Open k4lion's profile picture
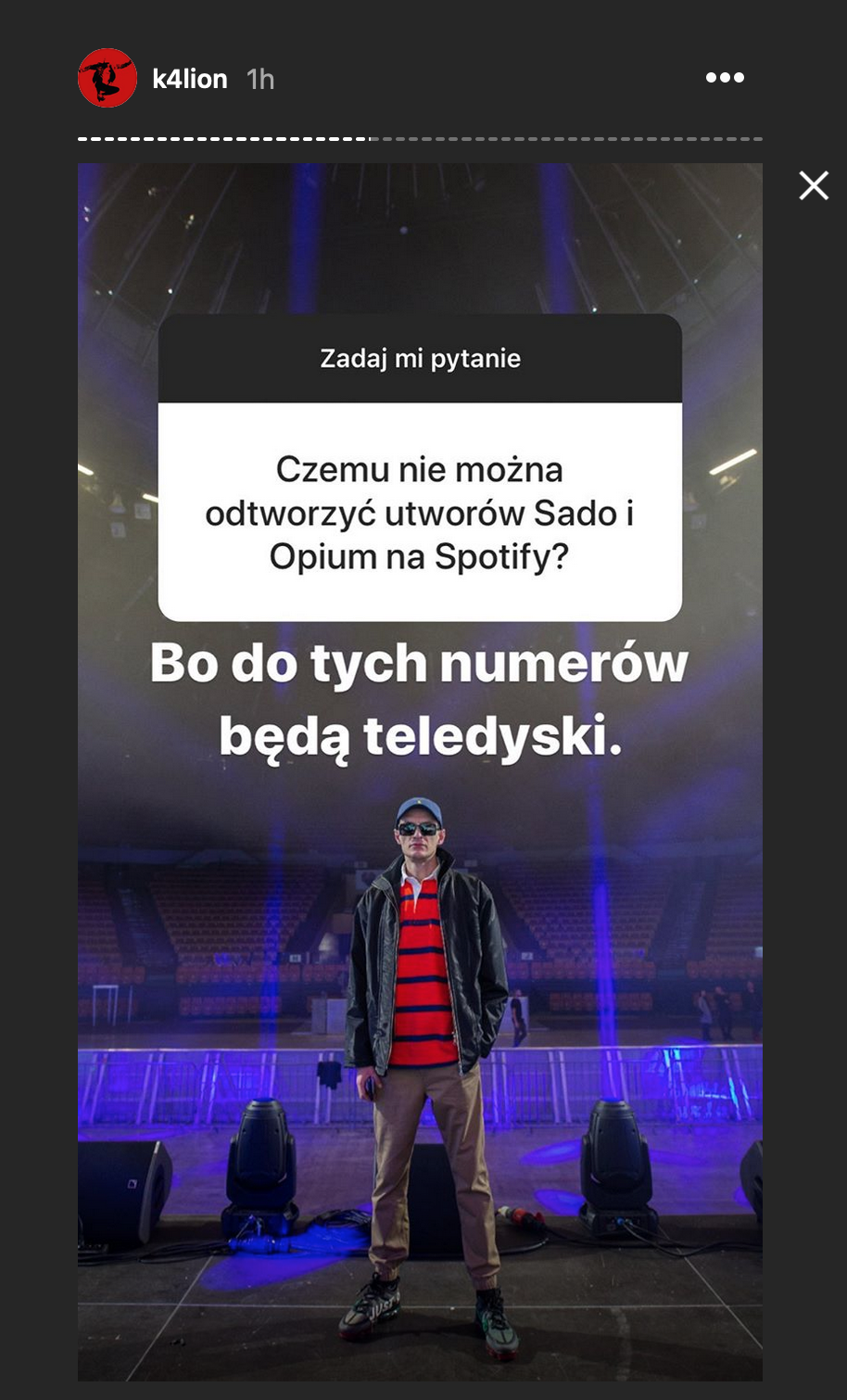 [107, 78]
